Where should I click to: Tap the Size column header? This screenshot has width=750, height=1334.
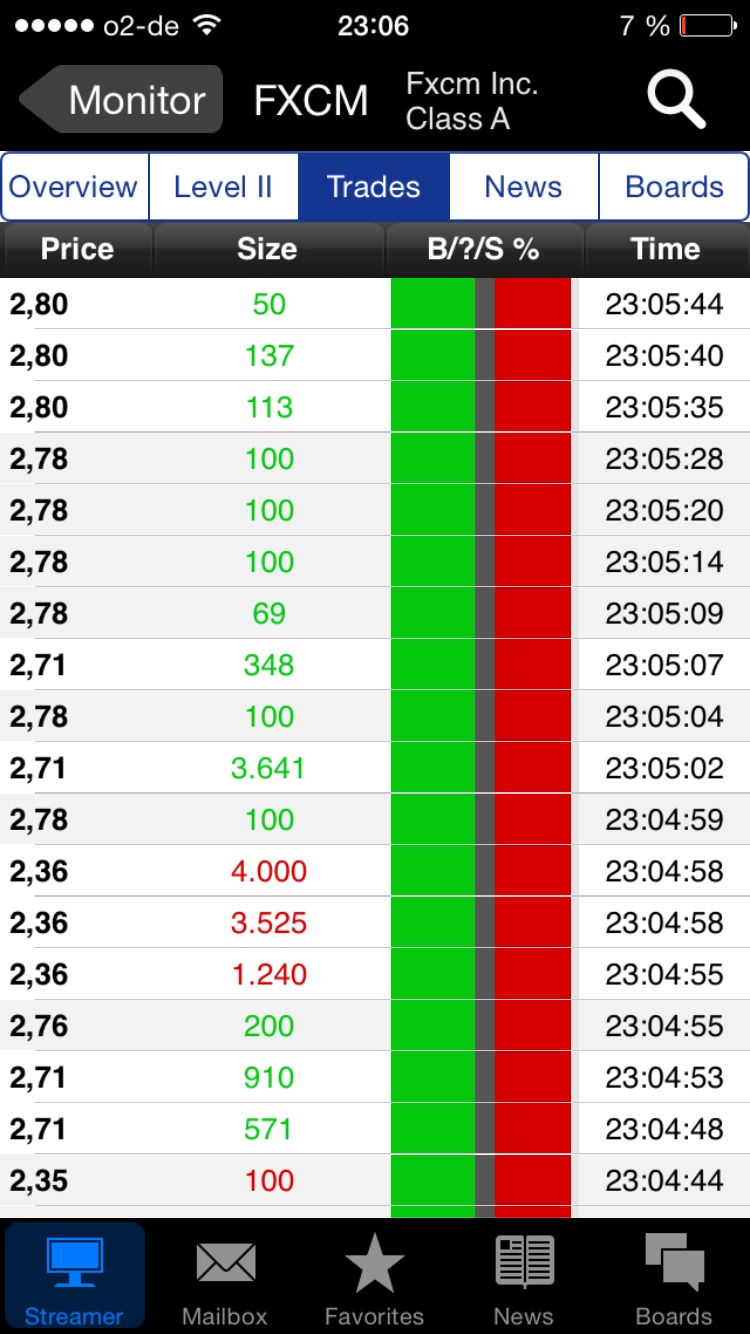(268, 249)
